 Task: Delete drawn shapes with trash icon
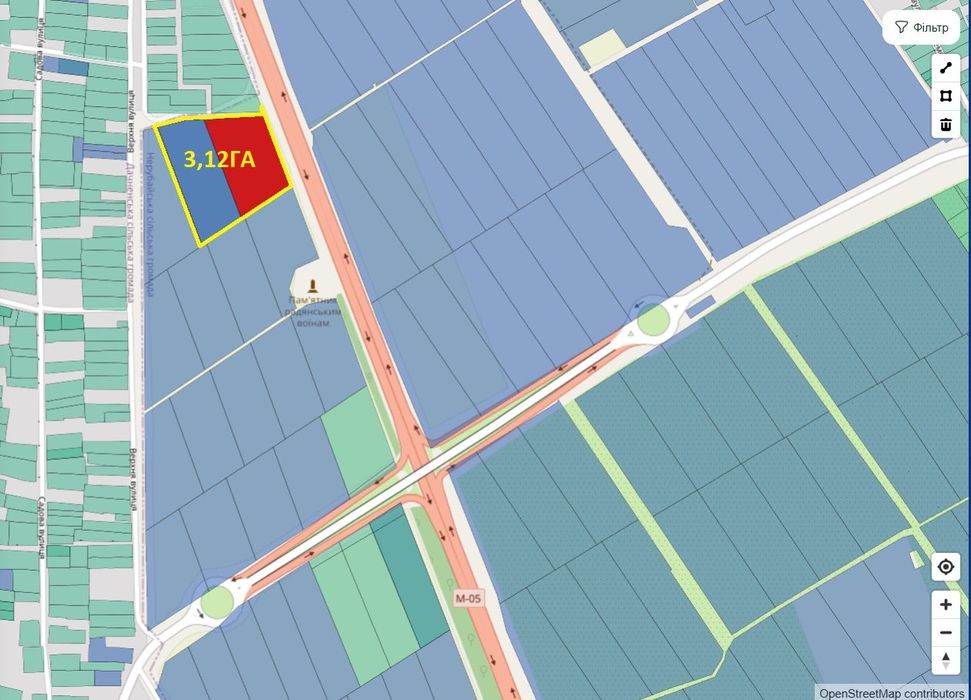click(x=945, y=125)
